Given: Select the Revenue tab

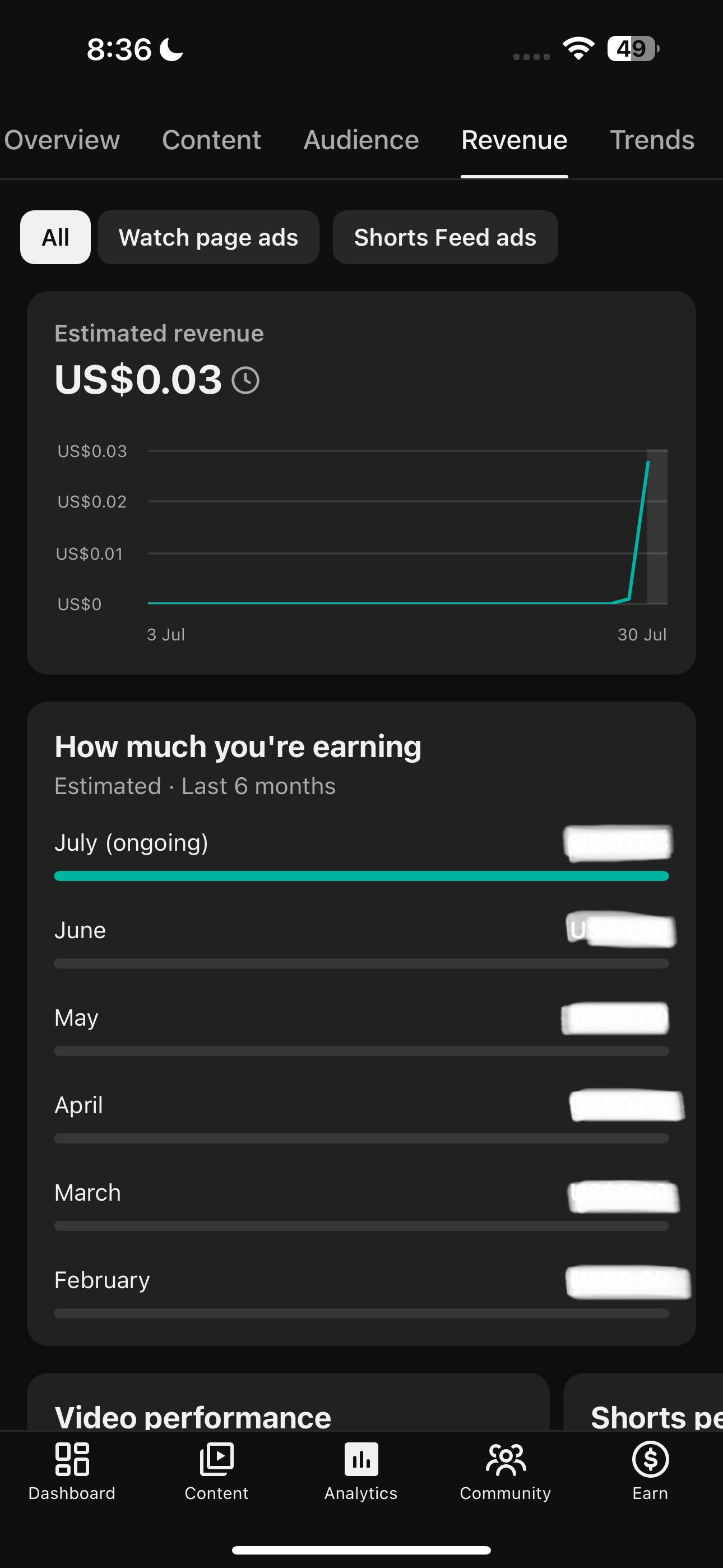Looking at the screenshot, I should point(515,140).
